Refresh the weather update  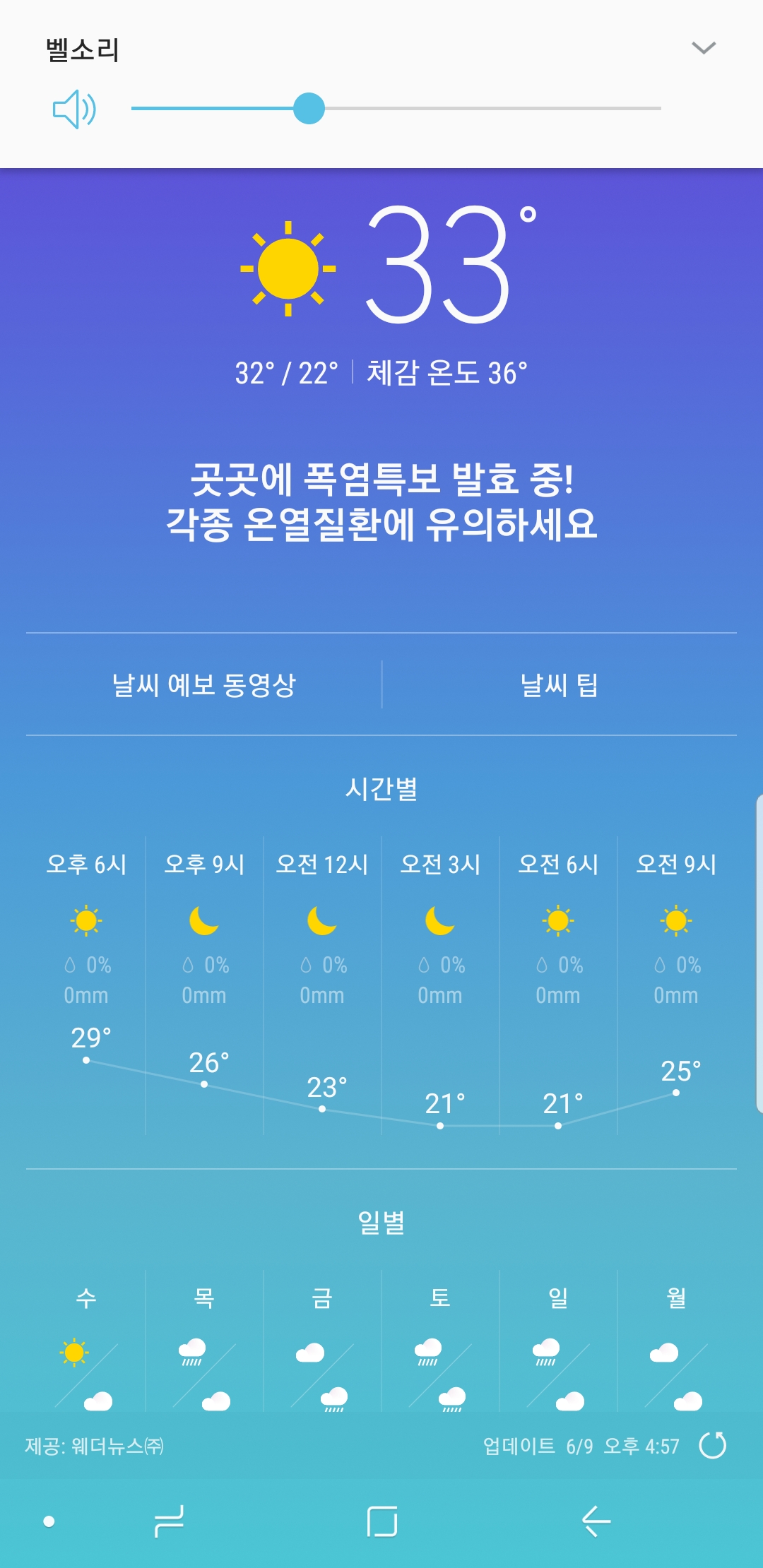click(712, 1446)
